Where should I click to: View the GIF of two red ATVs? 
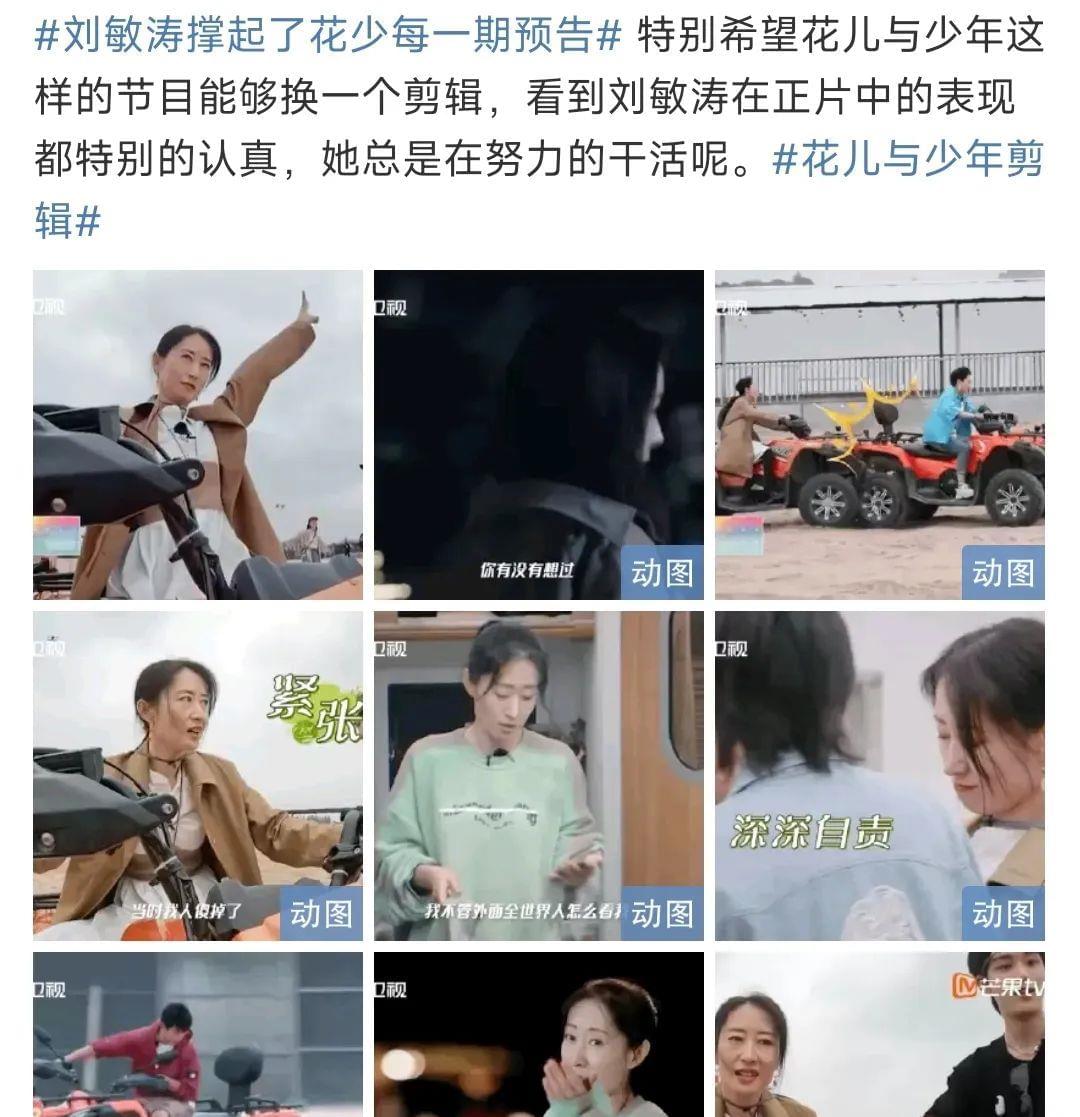pos(879,435)
